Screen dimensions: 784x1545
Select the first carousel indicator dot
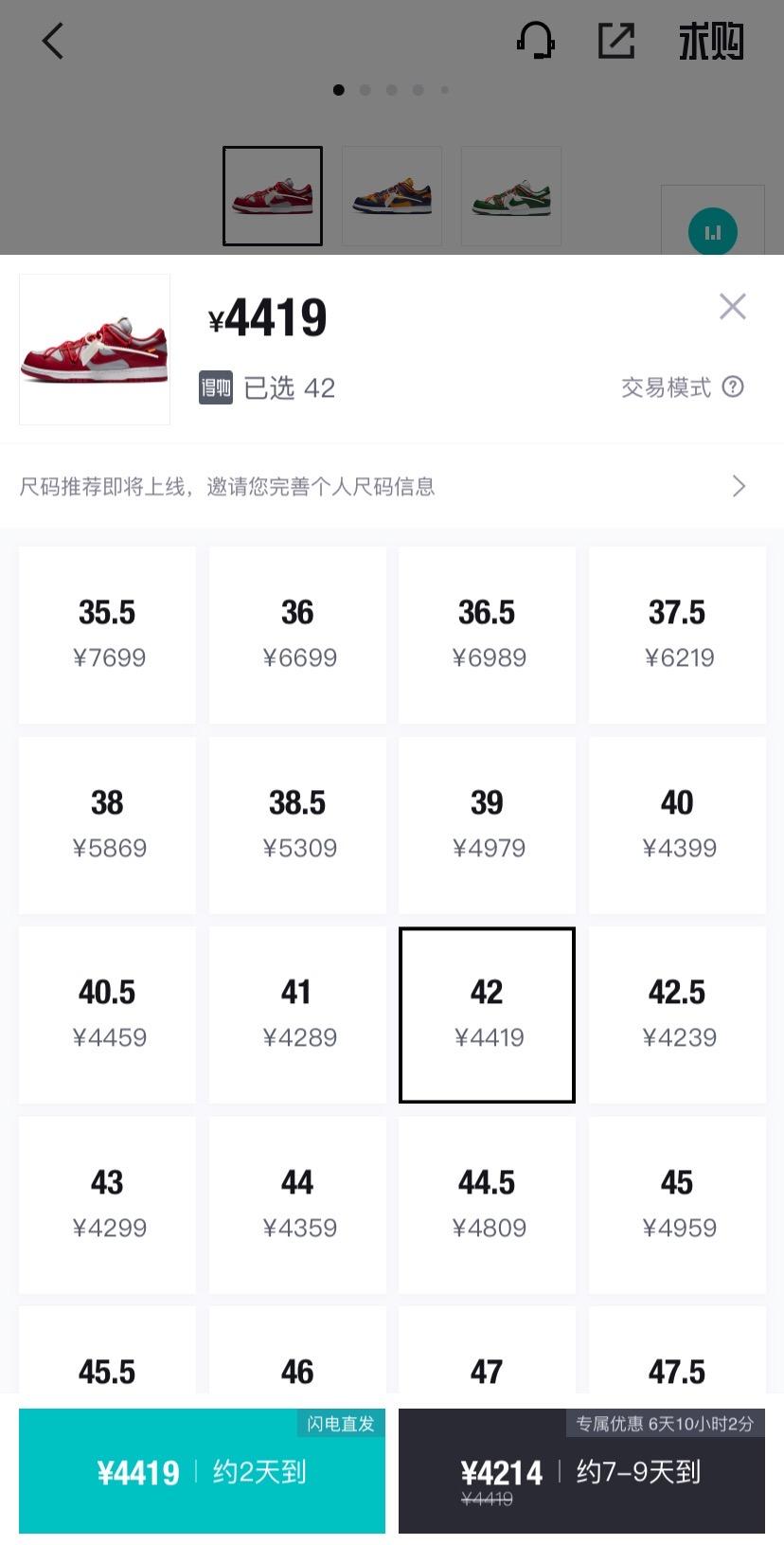click(339, 90)
